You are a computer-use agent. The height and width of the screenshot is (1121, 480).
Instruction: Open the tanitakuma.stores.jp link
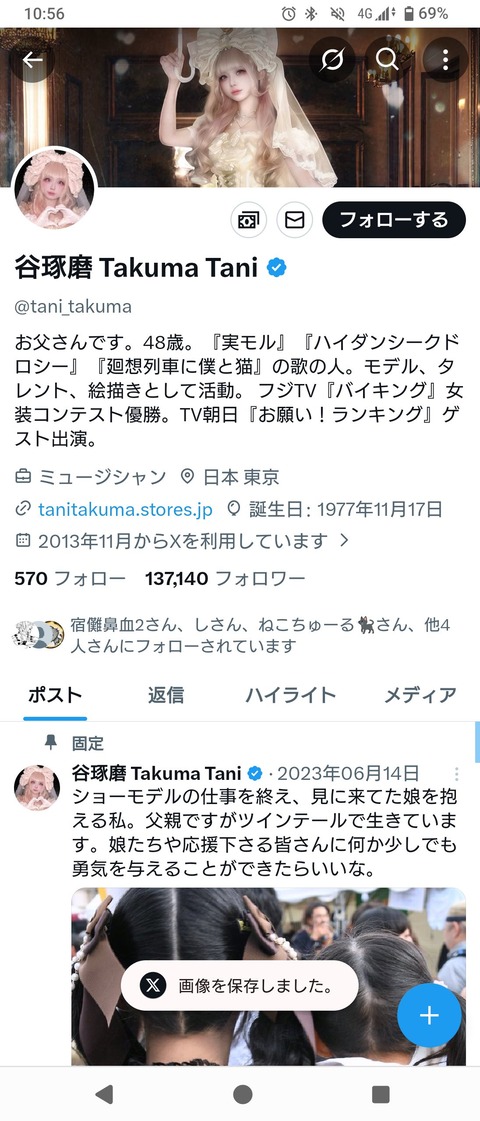pyautogui.click(x=125, y=509)
